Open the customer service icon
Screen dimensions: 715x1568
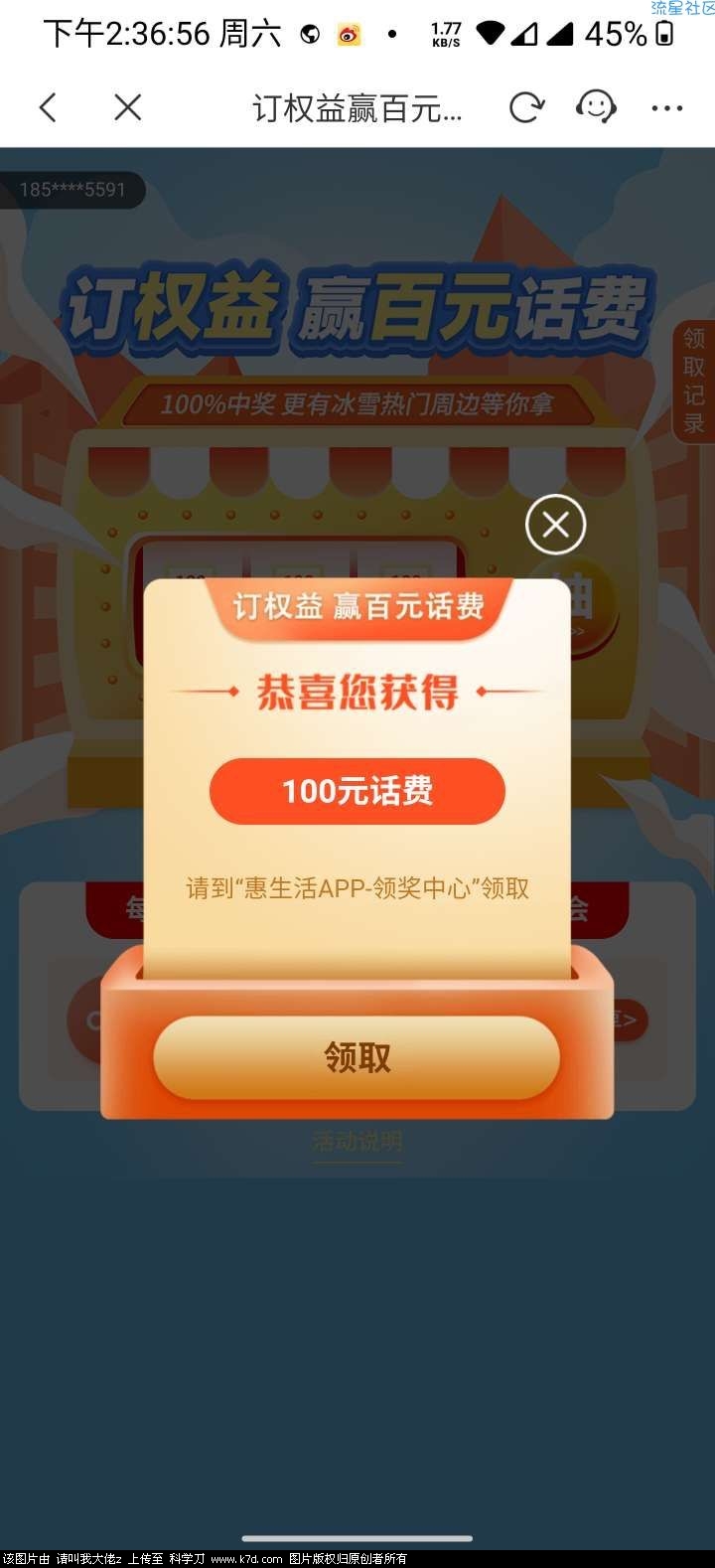click(596, 107)
